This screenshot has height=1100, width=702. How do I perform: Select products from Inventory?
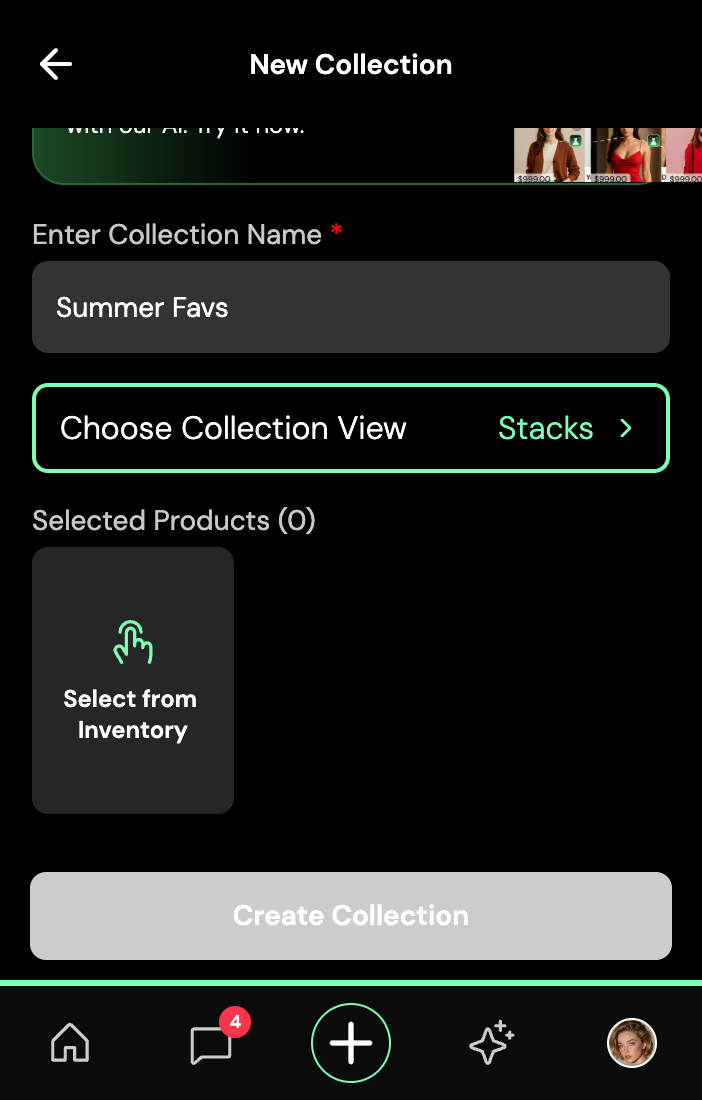pyautogui.click(x=133, y=680)
